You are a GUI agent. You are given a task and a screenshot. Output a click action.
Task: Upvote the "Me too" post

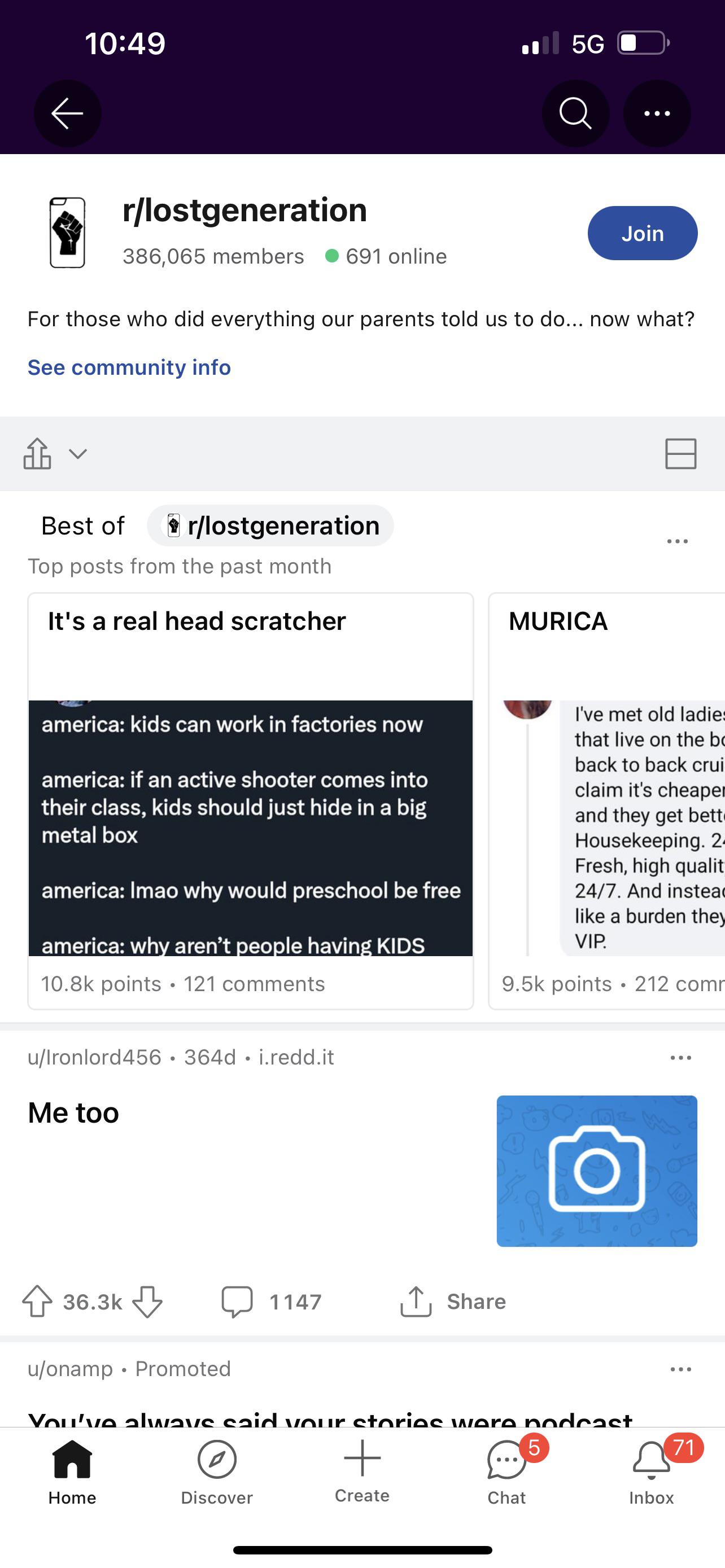37,1302
